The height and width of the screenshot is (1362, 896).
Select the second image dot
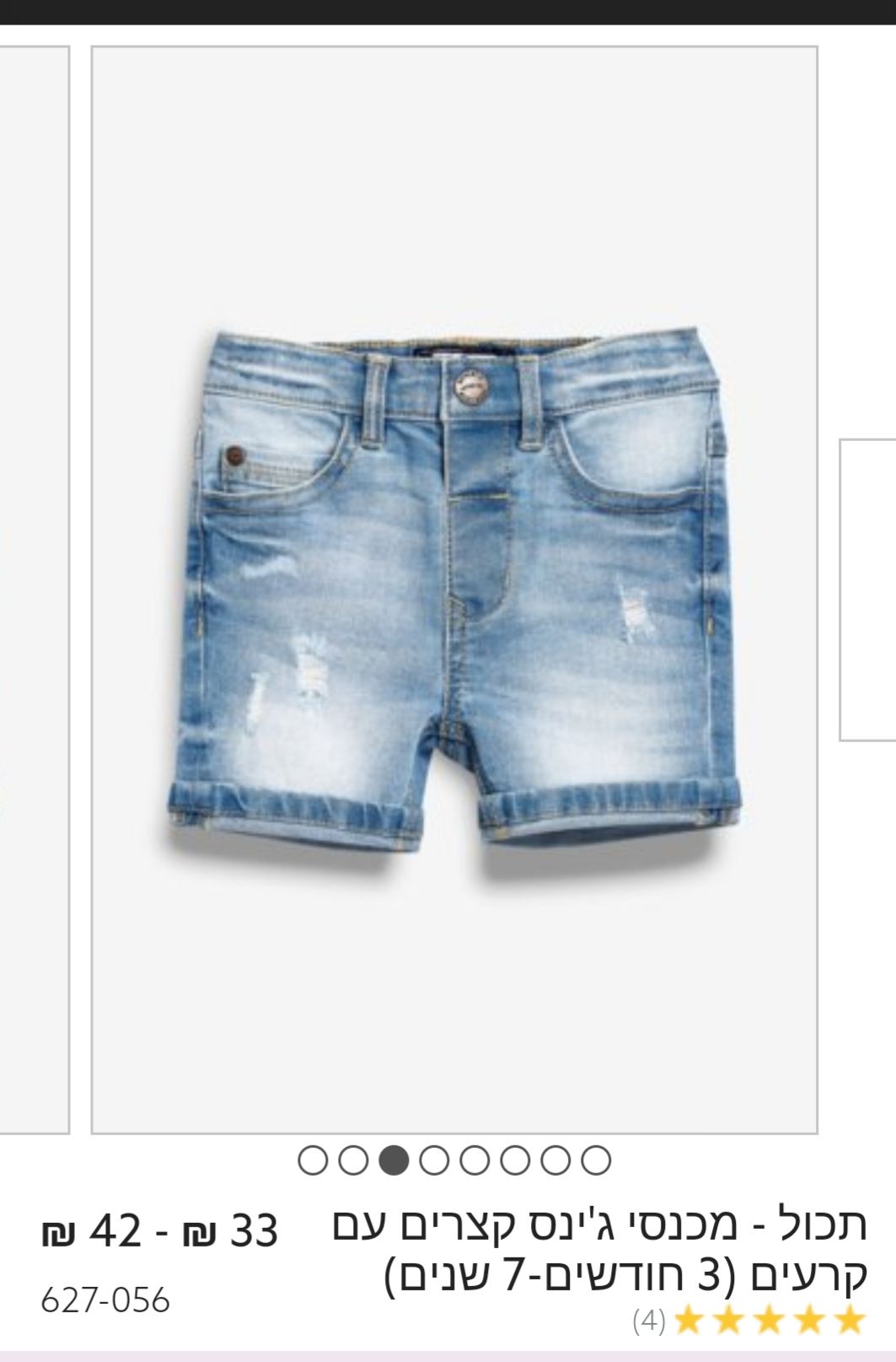(x=353, y=1160)
